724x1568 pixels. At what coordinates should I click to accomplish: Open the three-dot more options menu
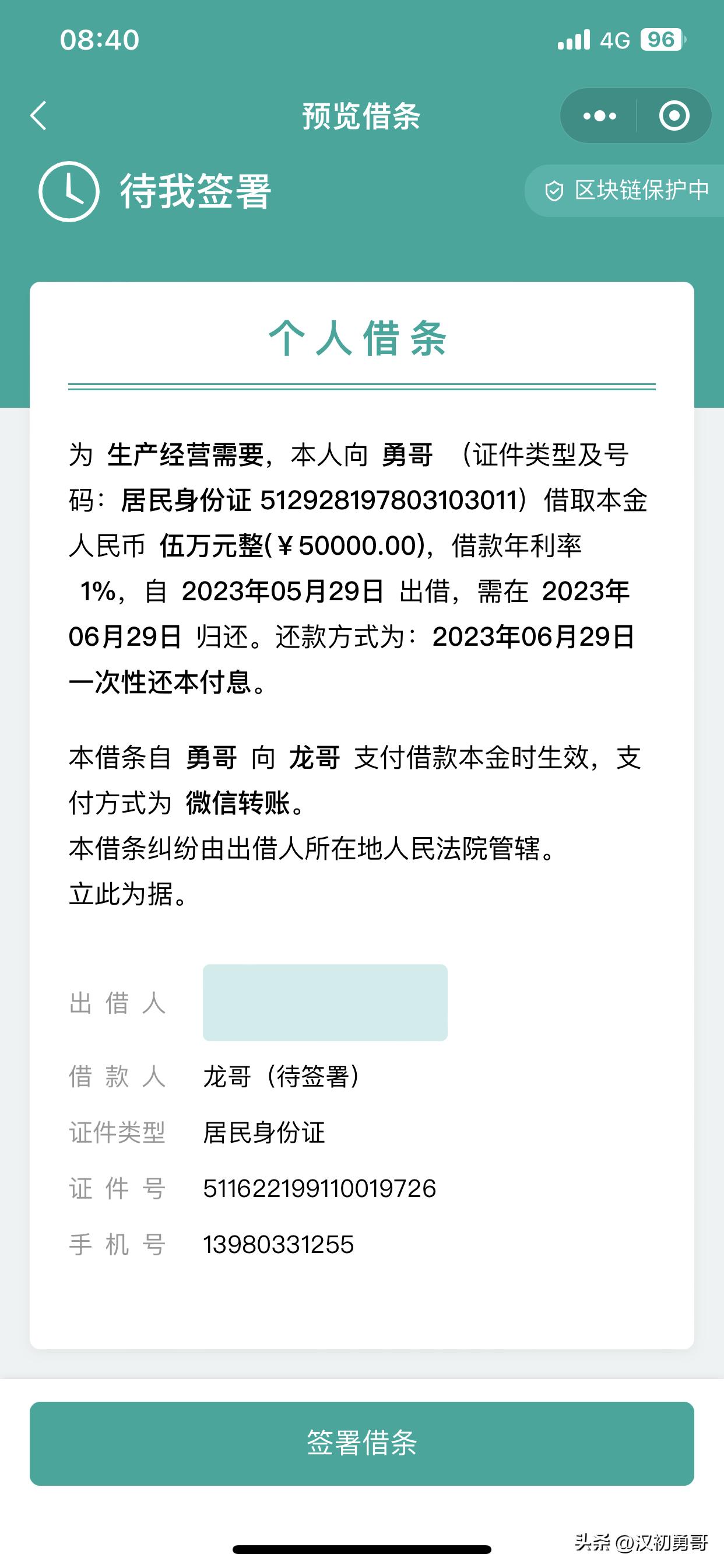(x=598, y=117)
